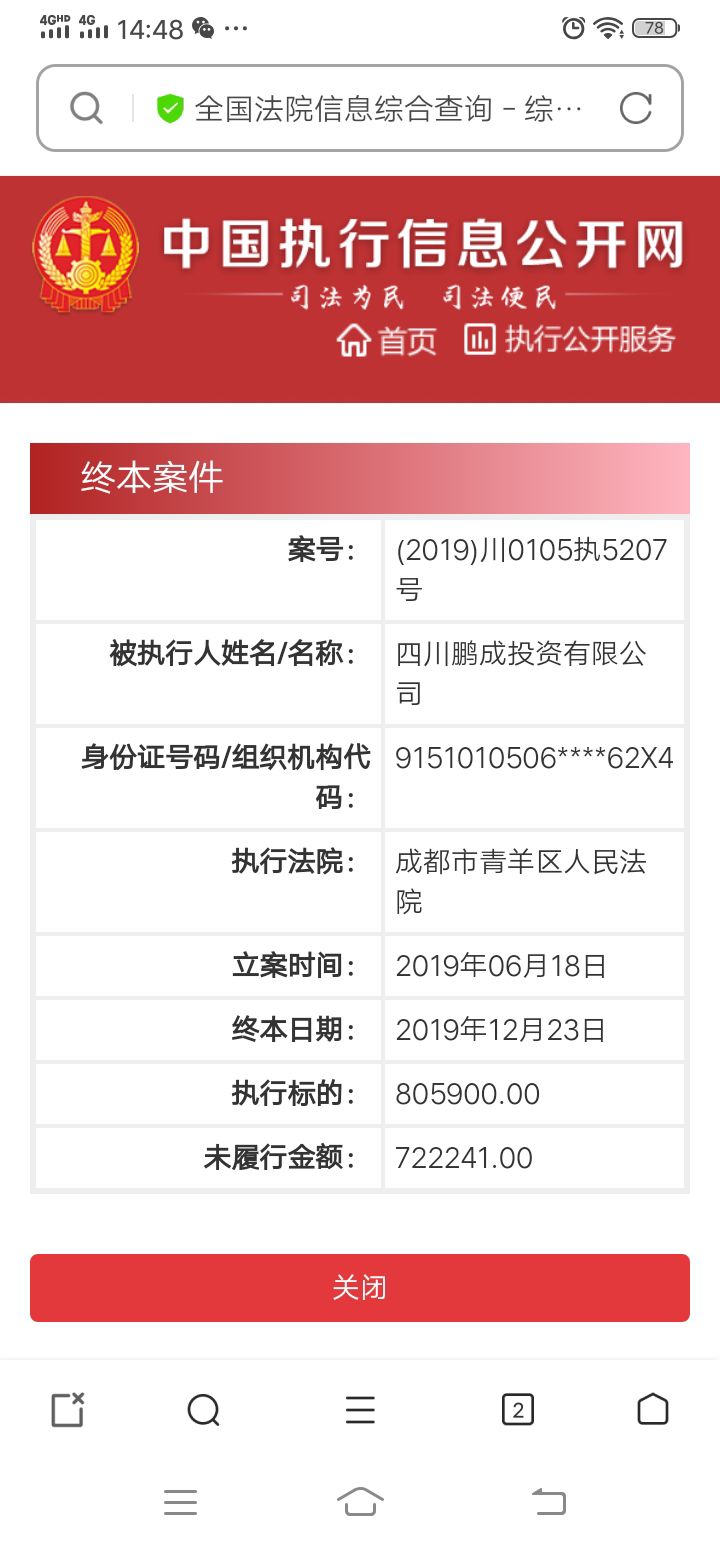Open the browser menu

[x=360, y=1410]
